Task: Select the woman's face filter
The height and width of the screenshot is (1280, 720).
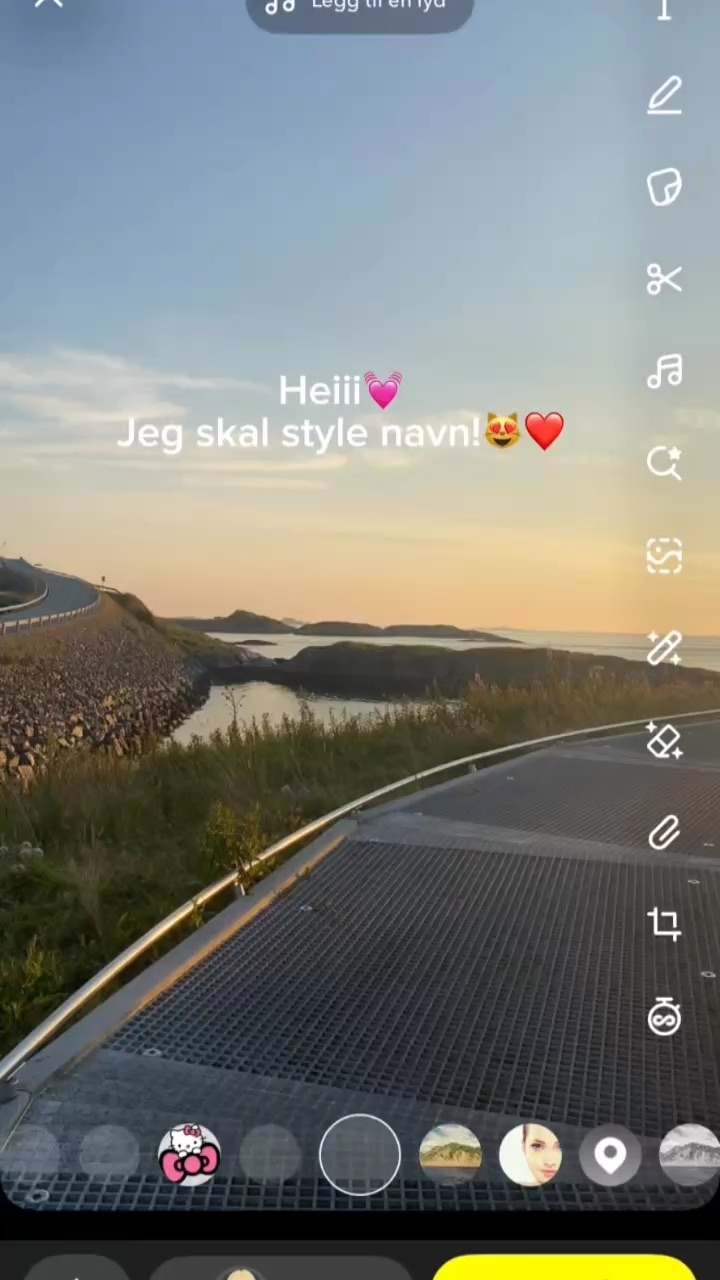Action: (x=530, y=1154)
